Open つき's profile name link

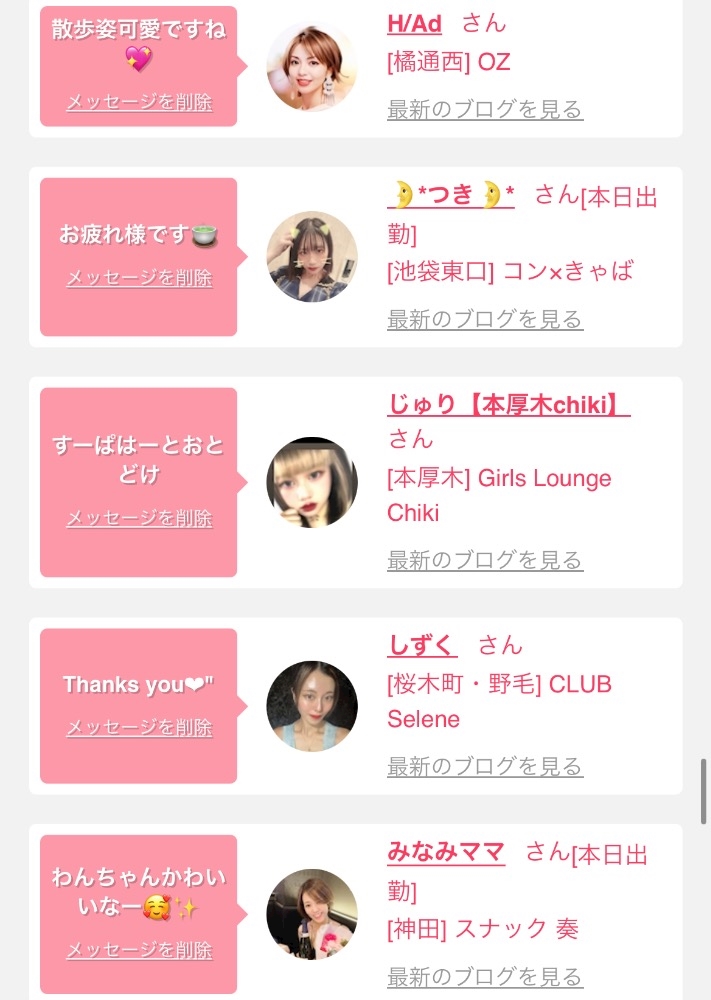451,195
